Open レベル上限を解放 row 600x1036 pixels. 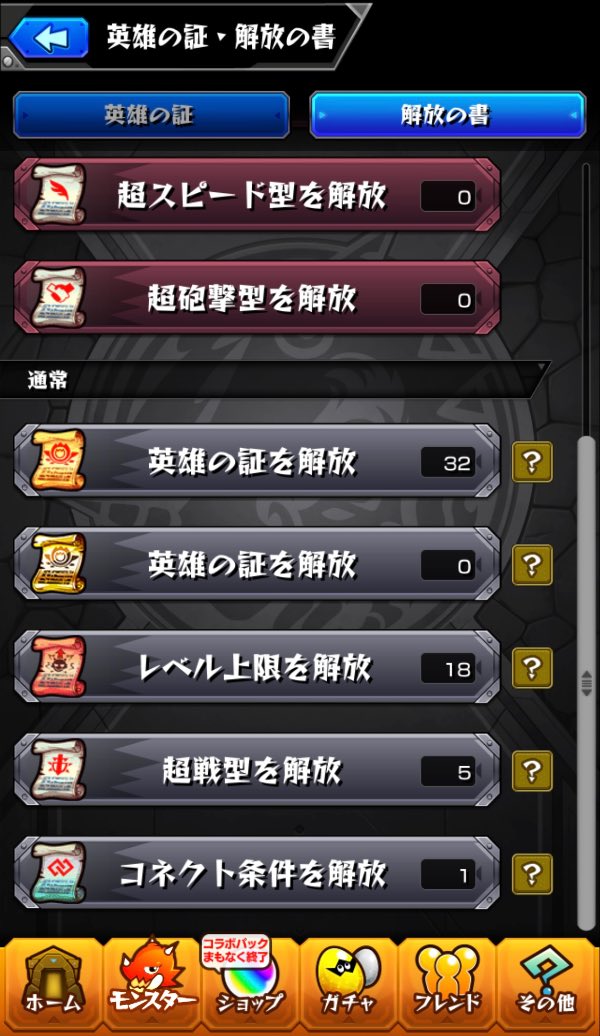[256, 667]
